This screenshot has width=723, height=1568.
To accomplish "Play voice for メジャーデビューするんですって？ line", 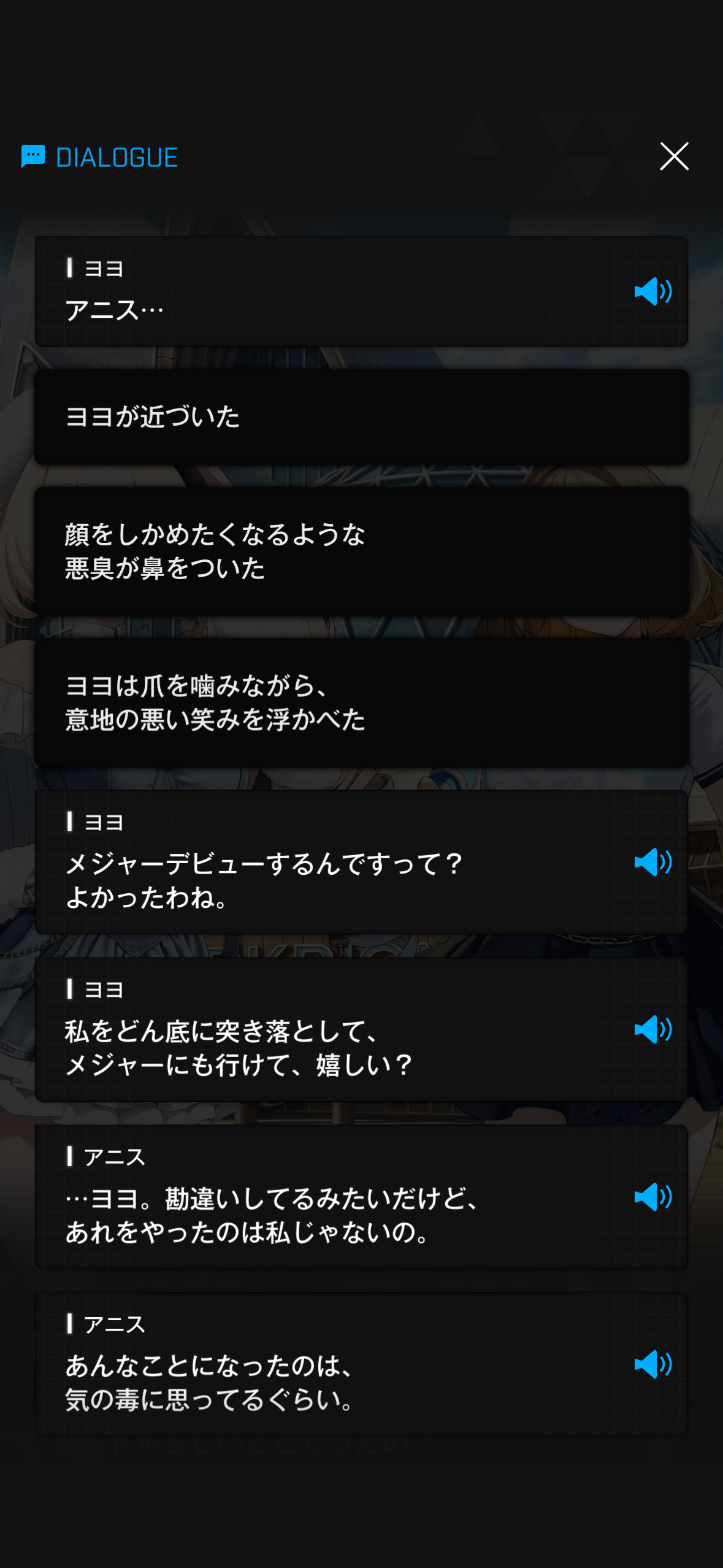I will [652, 862].
